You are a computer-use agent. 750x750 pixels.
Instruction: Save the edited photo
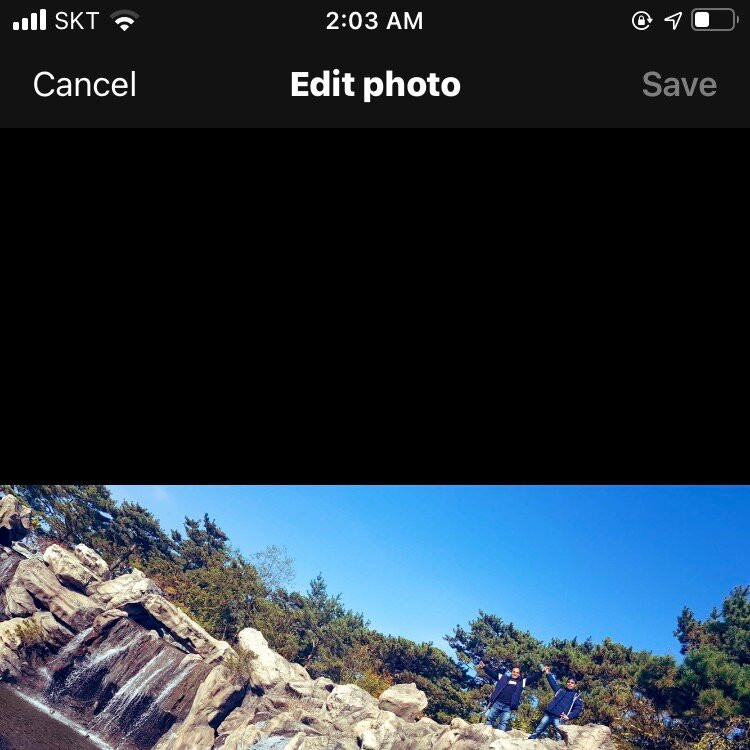(679, 85)
